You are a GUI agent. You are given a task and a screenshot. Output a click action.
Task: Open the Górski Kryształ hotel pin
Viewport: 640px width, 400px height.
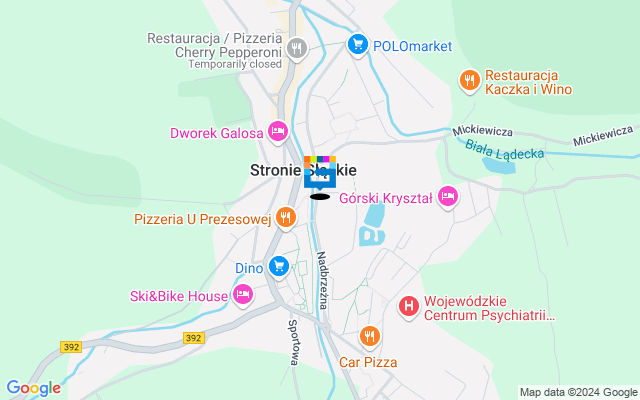(447, 197)
